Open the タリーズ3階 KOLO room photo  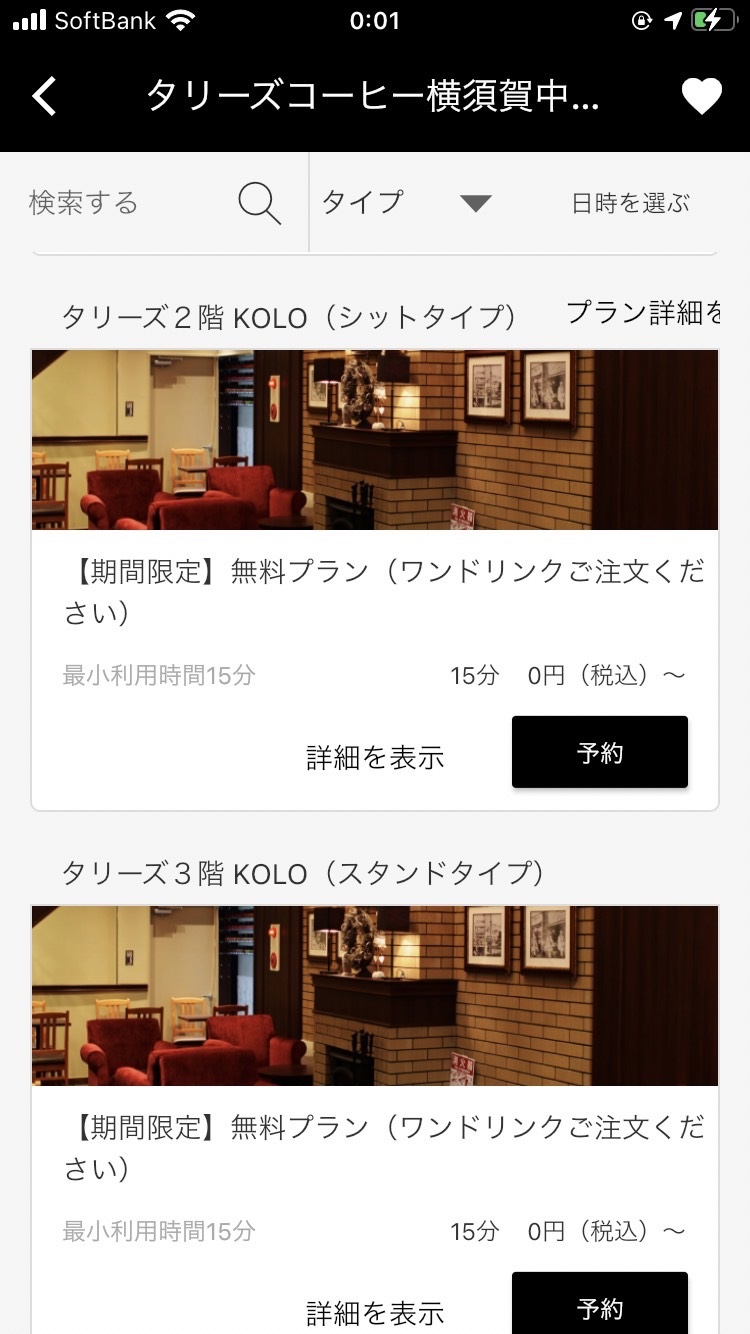375,996
